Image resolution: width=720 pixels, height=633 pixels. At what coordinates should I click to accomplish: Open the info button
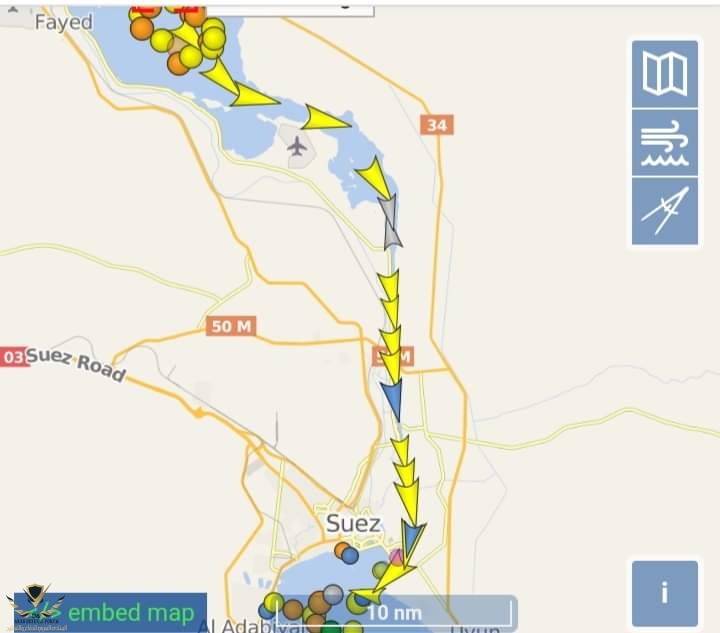[664, 592]
